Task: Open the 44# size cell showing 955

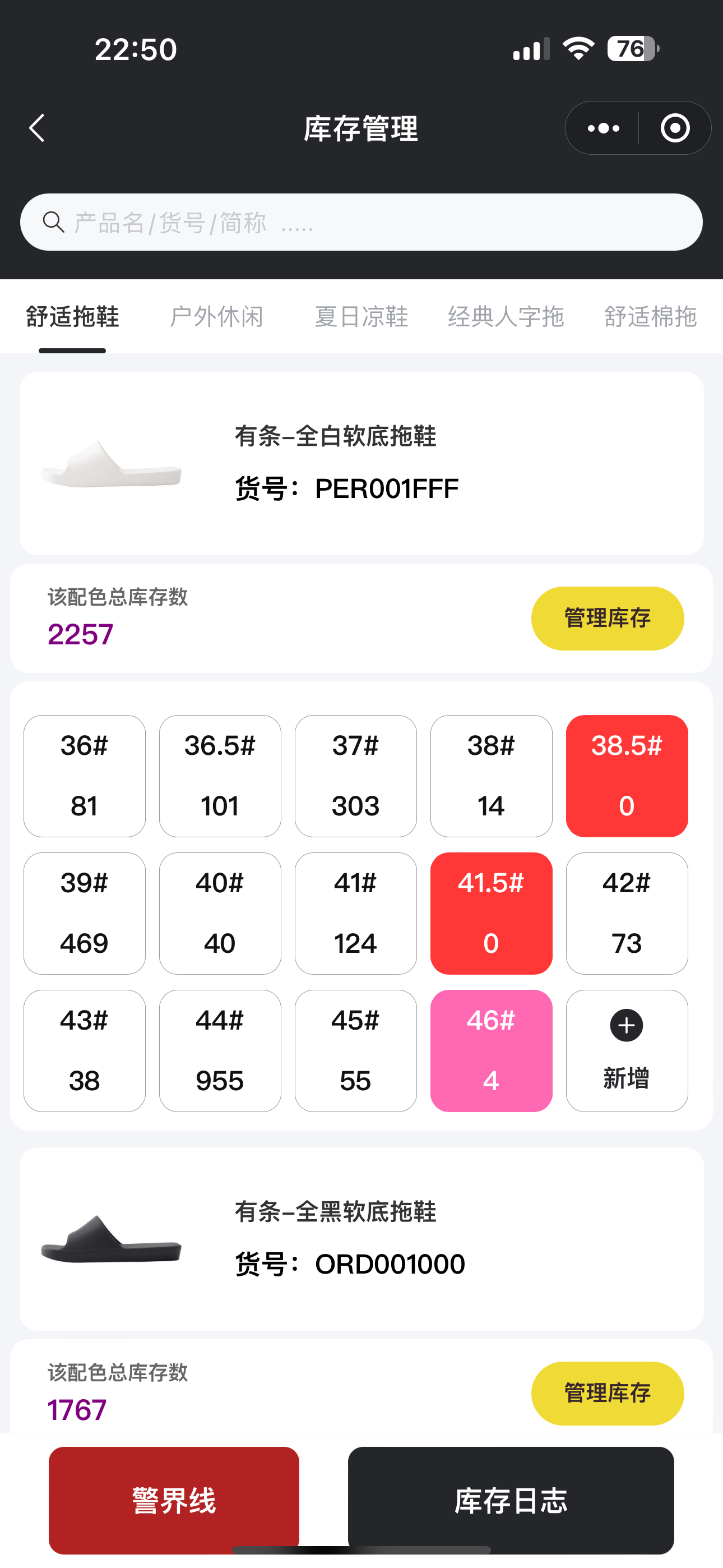Action: (220, 1051)
